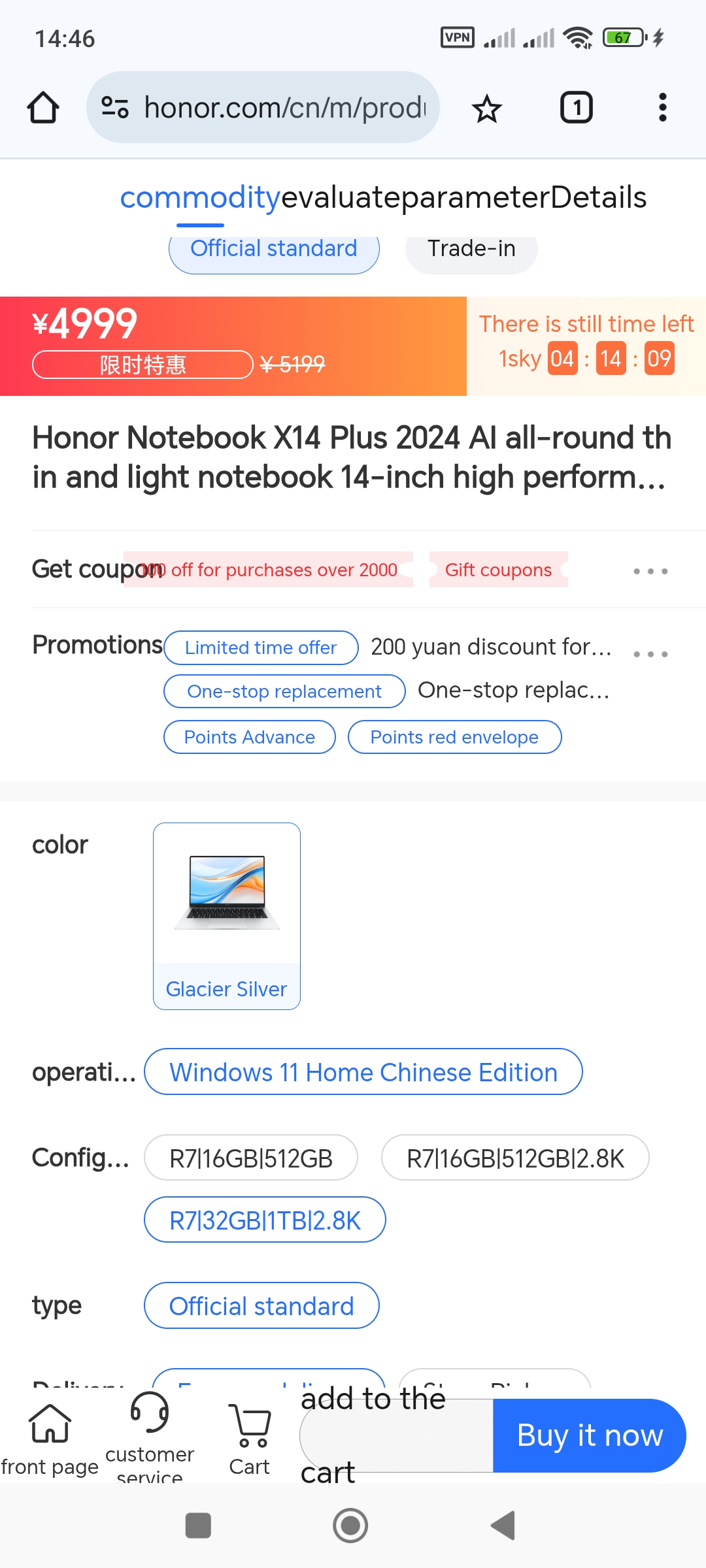Tap the honor.com address bar
This screenshot has width=706, height=1568.
click(x=263, y=108)
